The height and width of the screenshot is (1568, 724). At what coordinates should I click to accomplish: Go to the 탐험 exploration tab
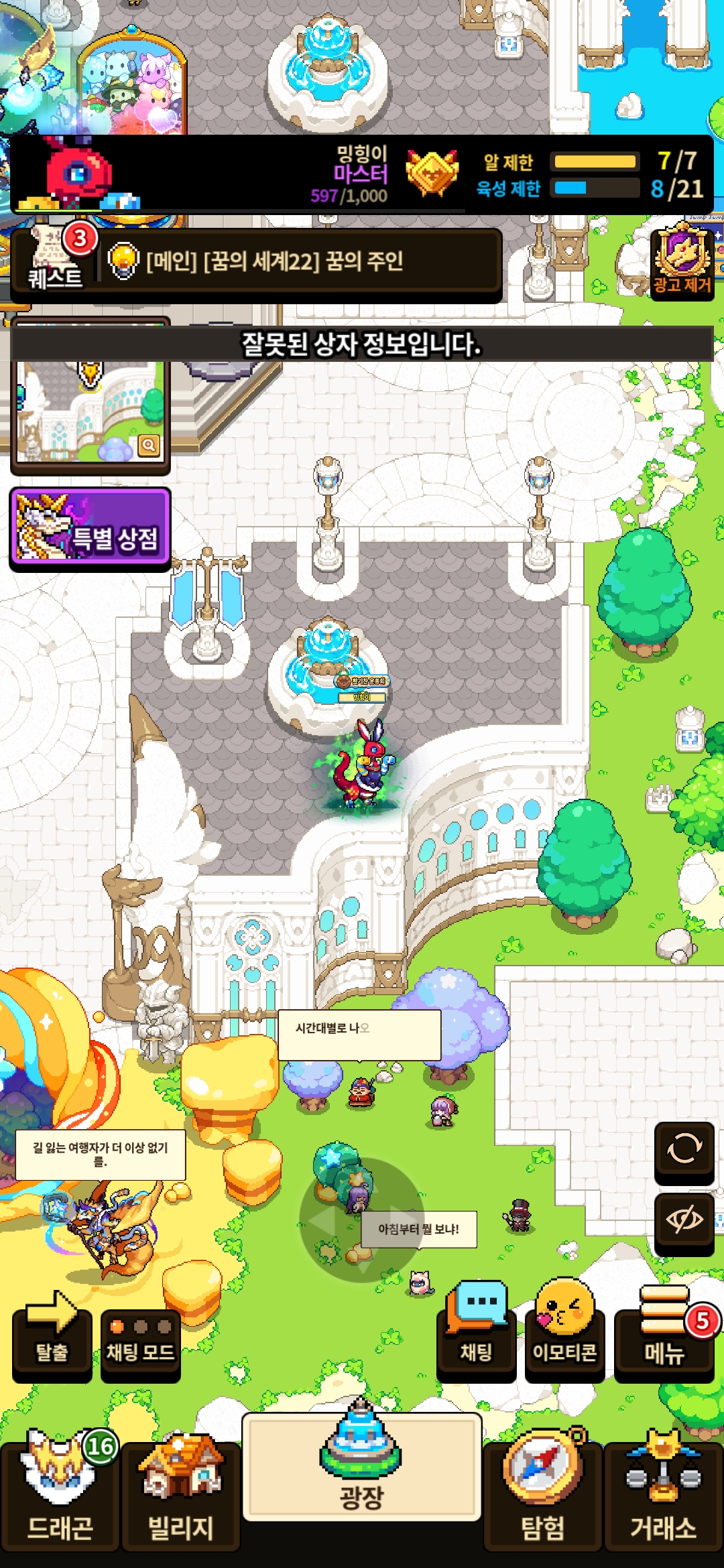(x=543, y=1496)
